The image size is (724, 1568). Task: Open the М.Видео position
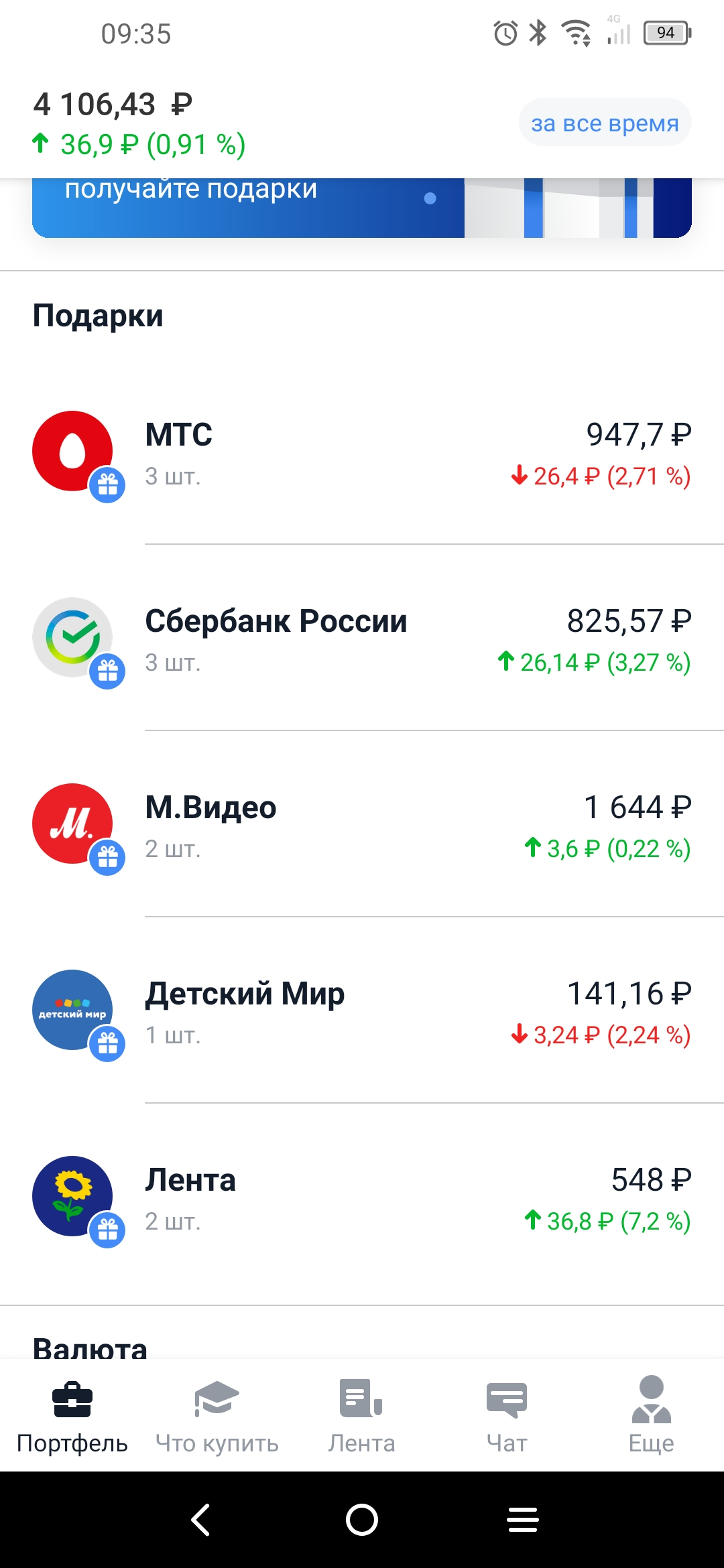[x=362, y=824]
